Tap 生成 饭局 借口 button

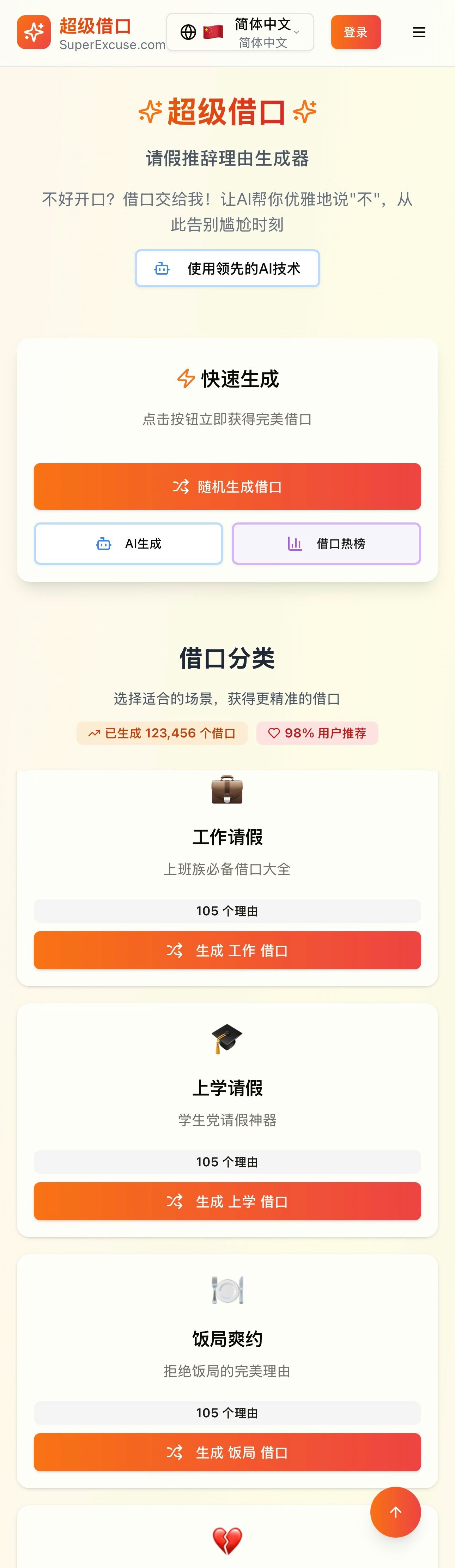tap(227, 1452)
